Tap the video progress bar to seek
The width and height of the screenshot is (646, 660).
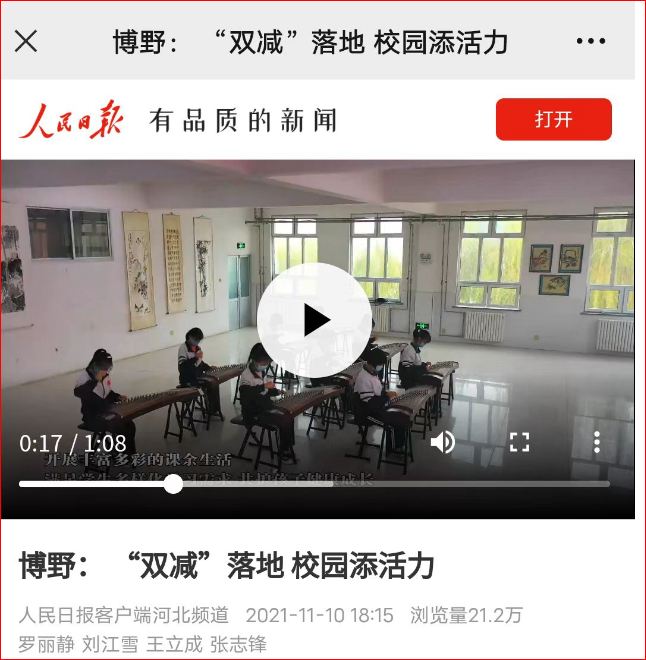click(x=400, y=484)
